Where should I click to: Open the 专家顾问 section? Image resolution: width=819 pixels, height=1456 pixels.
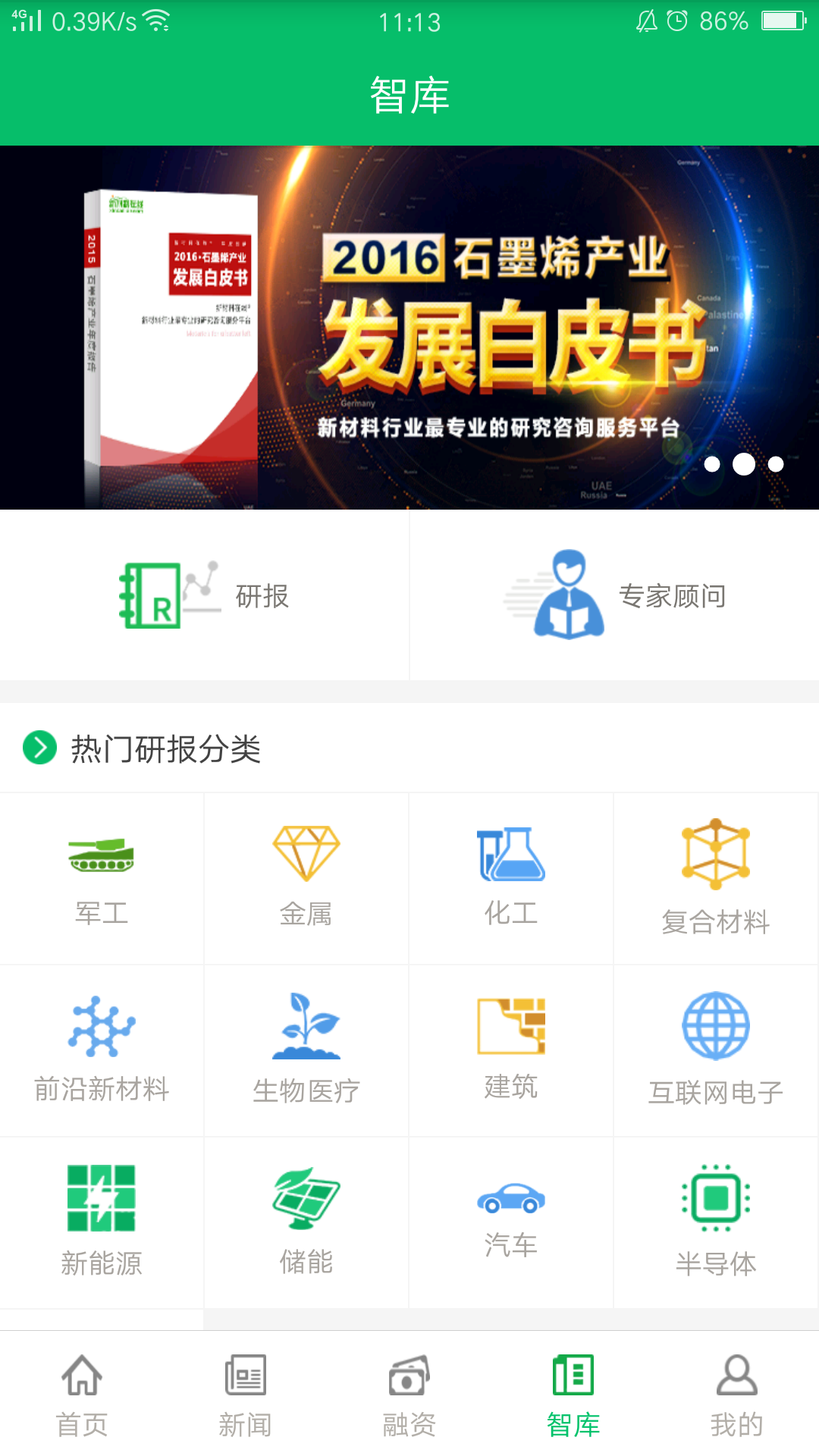614,596
